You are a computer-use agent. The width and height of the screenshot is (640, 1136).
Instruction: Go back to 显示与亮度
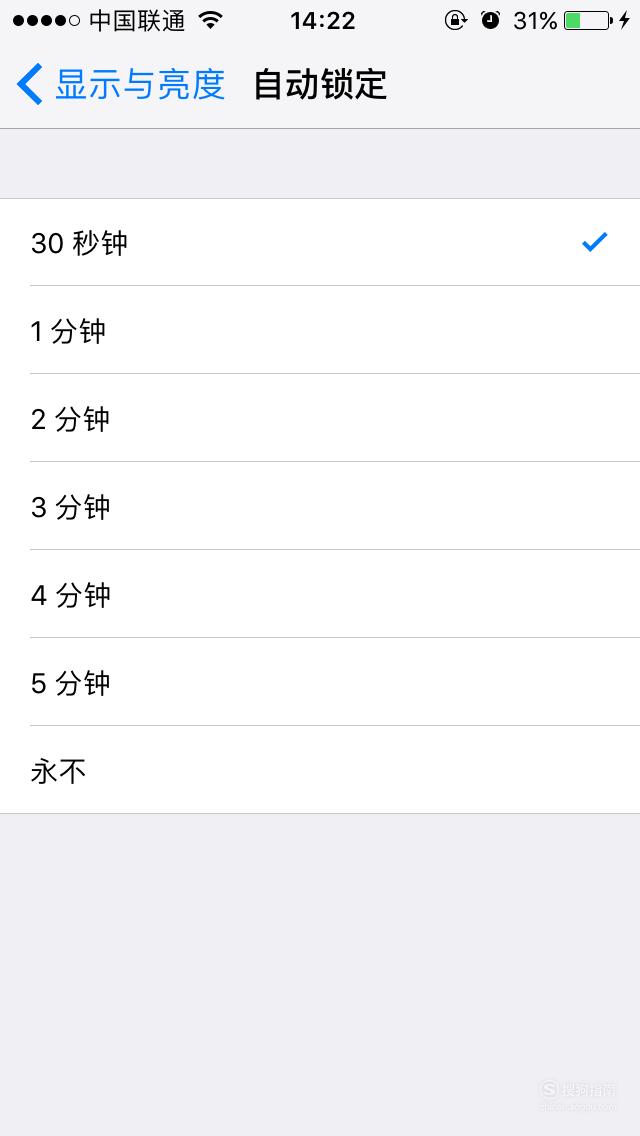(121, 85)
